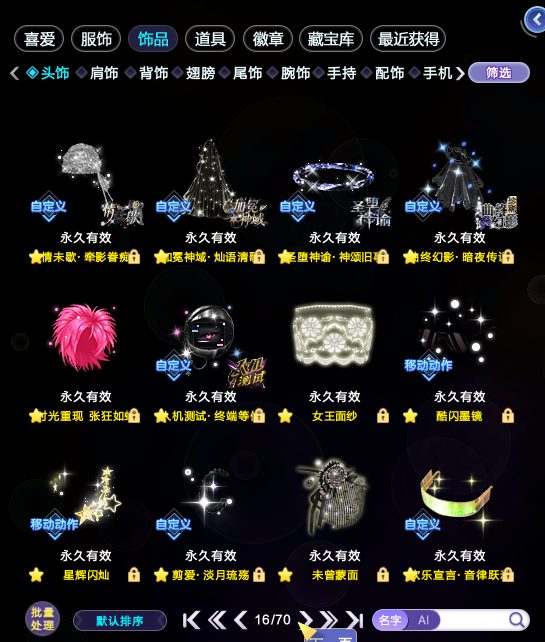
Task: Jump to the first page
Action: coord(191,620)
